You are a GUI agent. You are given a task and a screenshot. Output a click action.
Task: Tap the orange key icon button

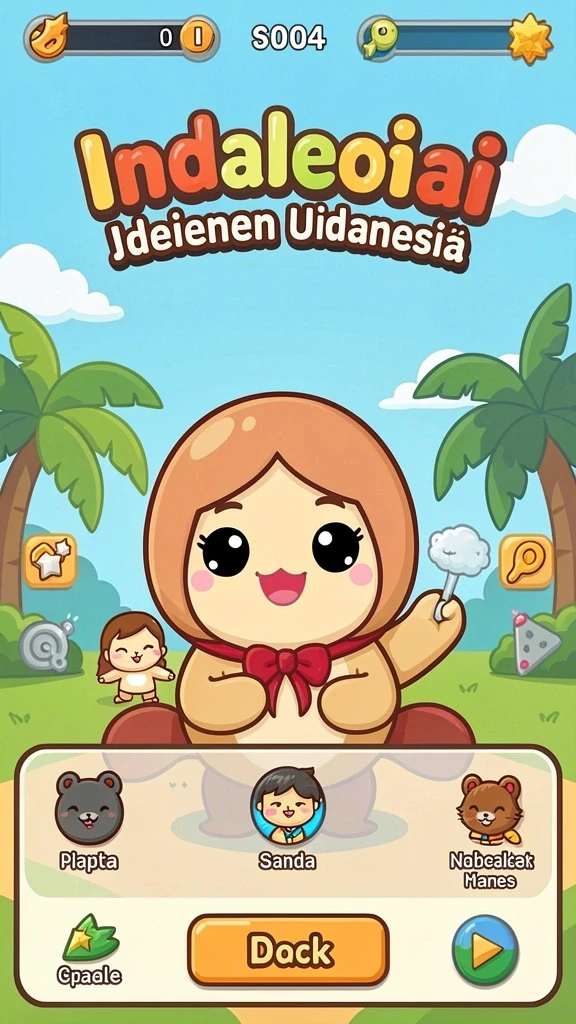(526, 562)
